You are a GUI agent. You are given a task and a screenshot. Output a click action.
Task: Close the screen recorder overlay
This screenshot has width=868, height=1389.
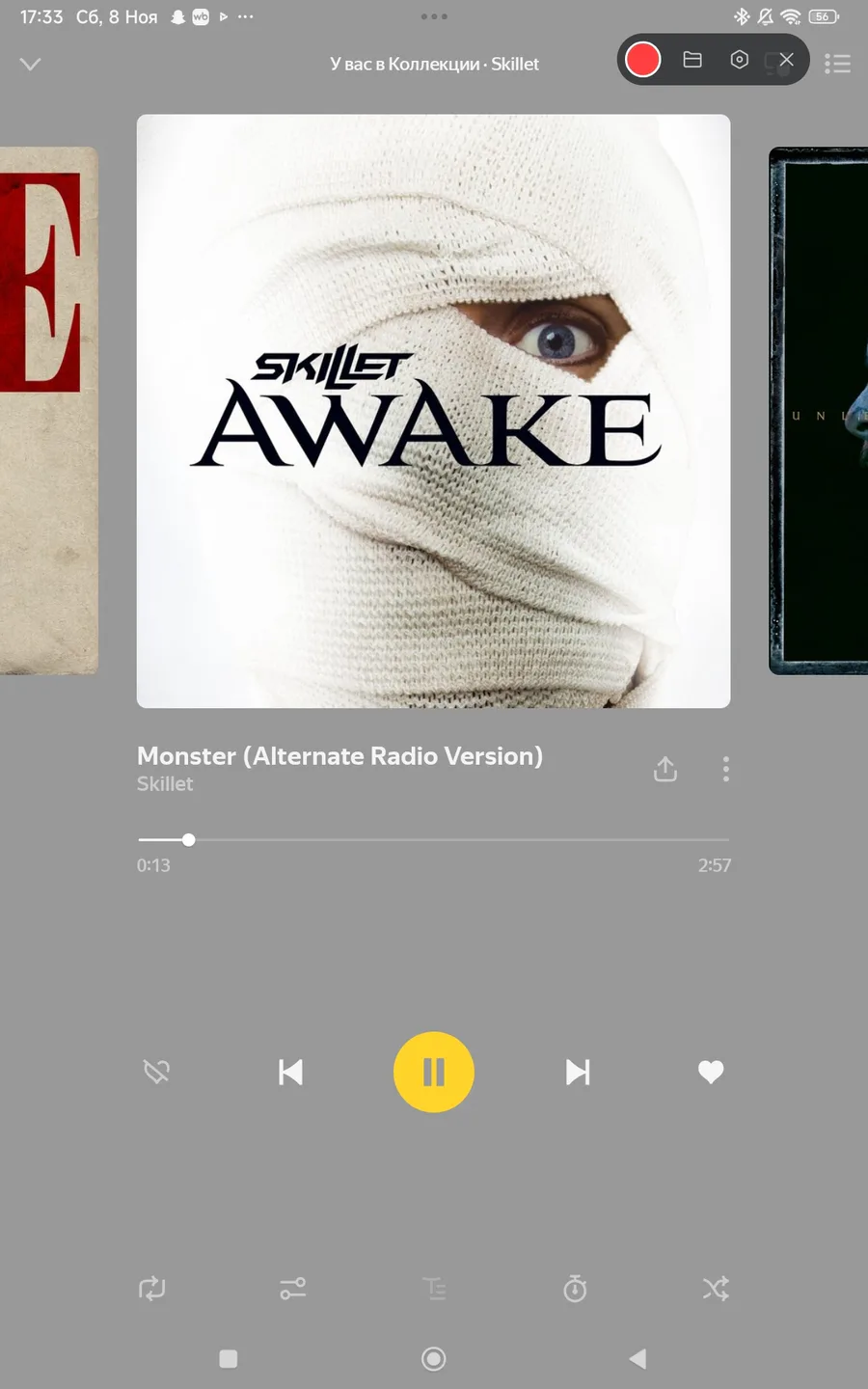click(786, 60)
